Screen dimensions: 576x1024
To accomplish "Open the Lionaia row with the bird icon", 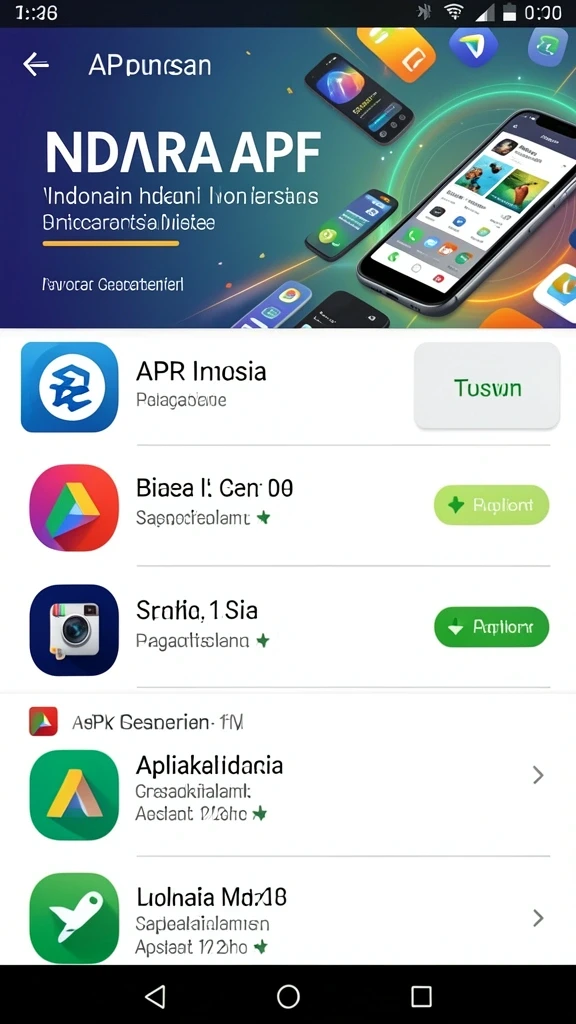I will (288, 918).
